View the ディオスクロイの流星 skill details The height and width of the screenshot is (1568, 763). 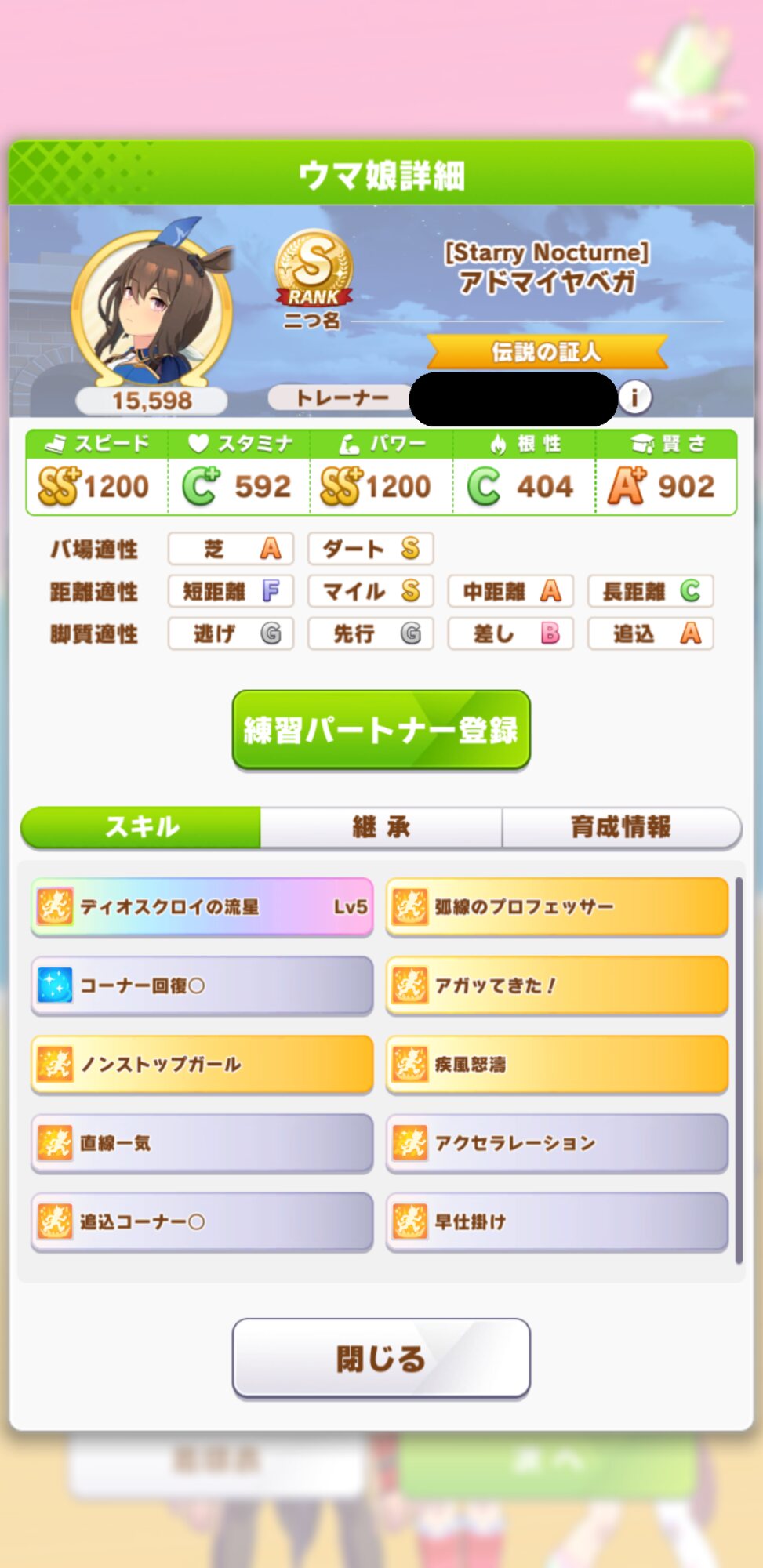point(202,907)
